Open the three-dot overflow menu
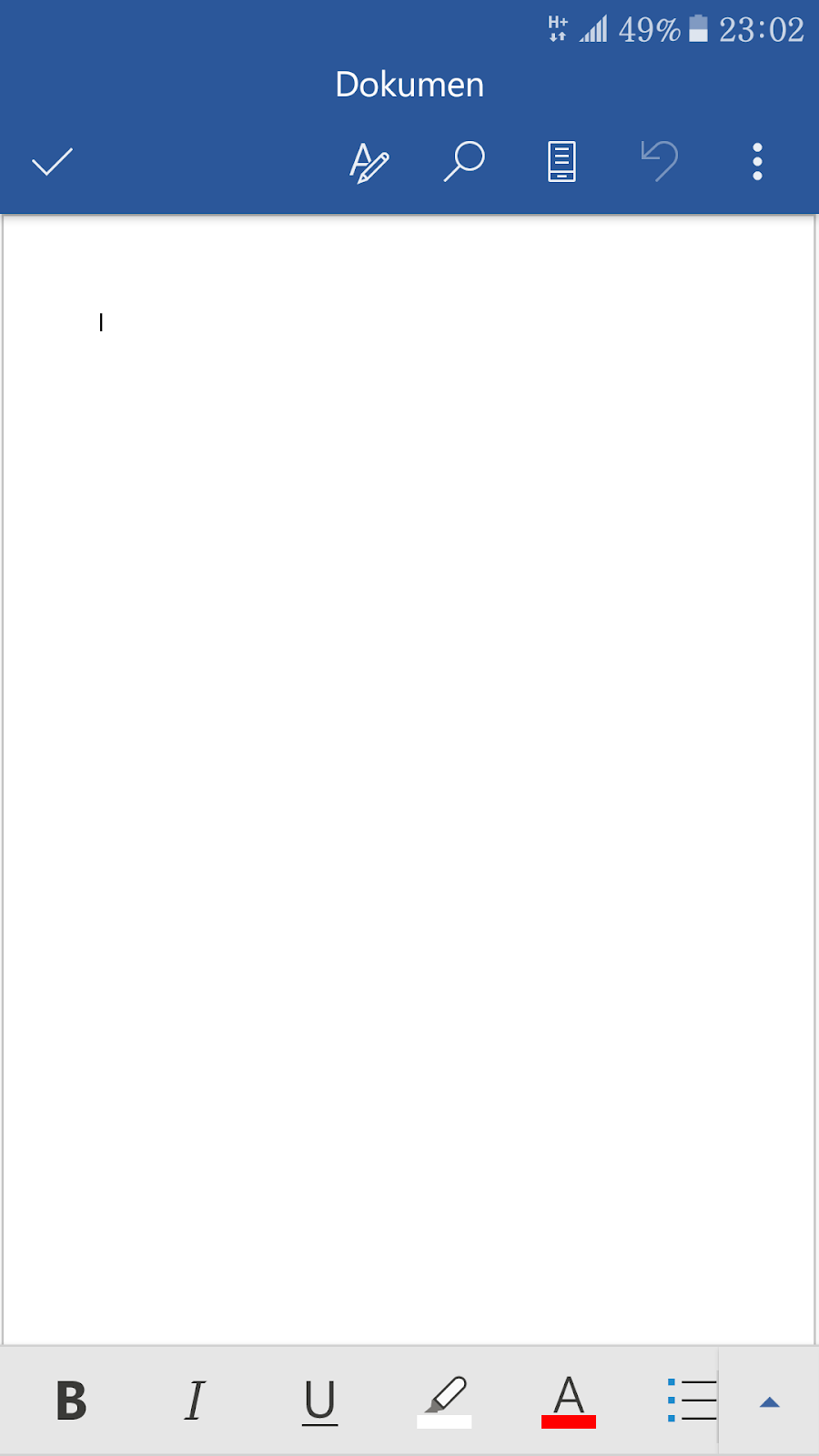819x1456 pixels. (757, 162)
